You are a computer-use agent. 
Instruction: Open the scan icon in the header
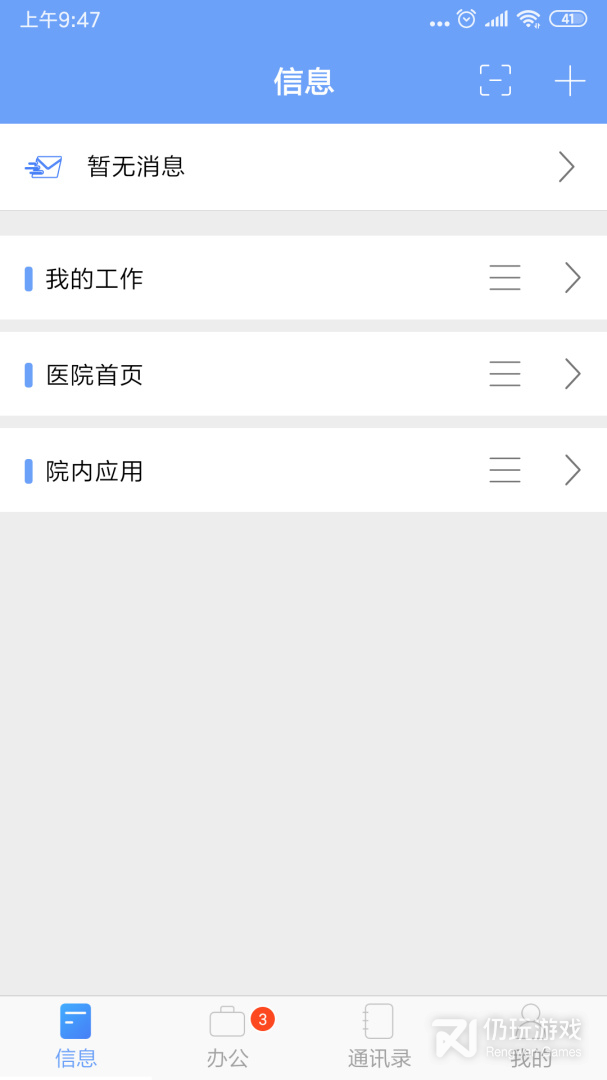tap(495, 81)
